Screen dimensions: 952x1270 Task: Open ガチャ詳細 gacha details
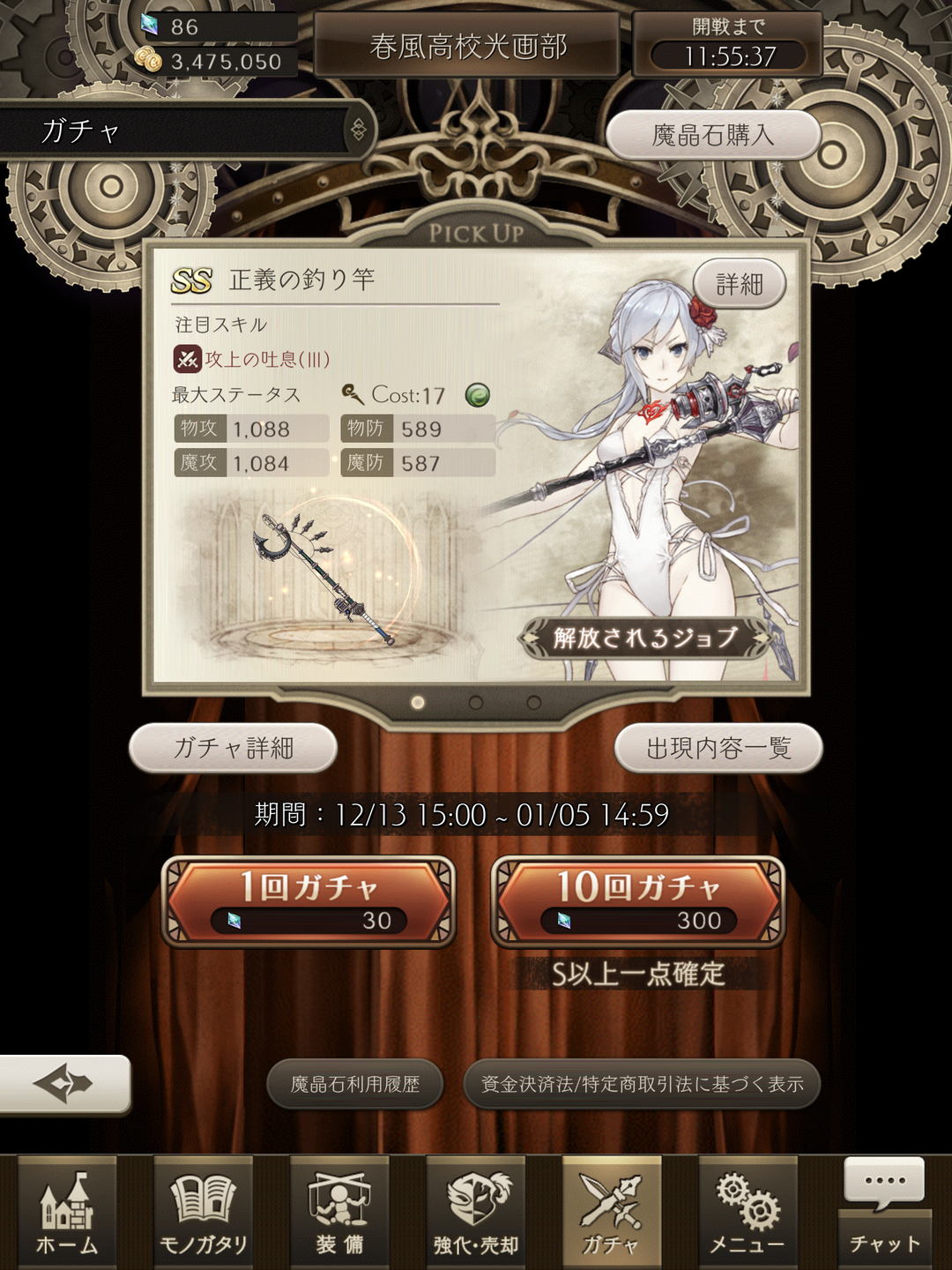click(234, 748)
